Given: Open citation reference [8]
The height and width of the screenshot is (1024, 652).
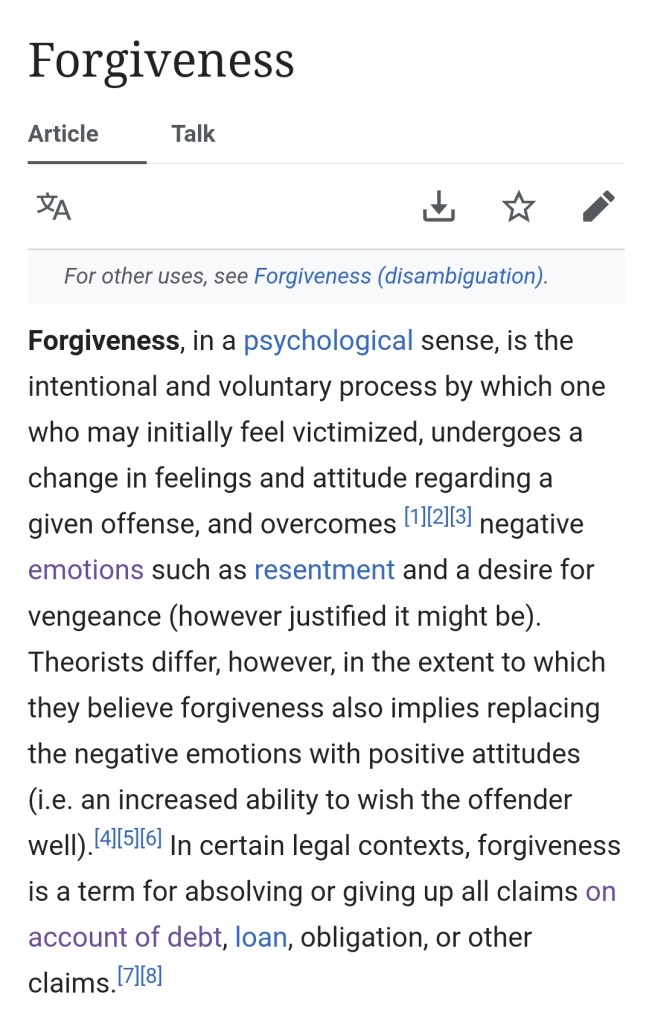Looking at the screenshot, I should (151, 976).
